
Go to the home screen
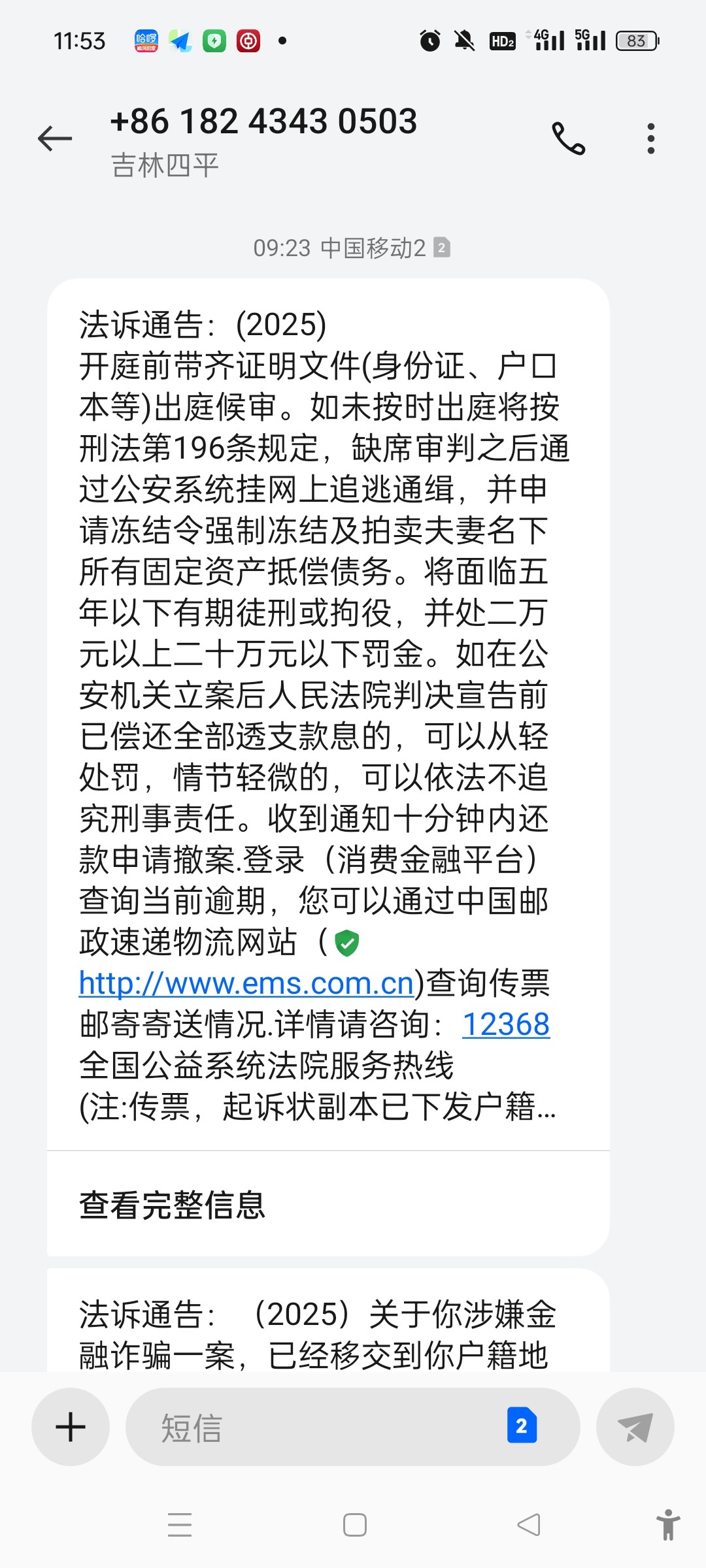pos(354,1525)
